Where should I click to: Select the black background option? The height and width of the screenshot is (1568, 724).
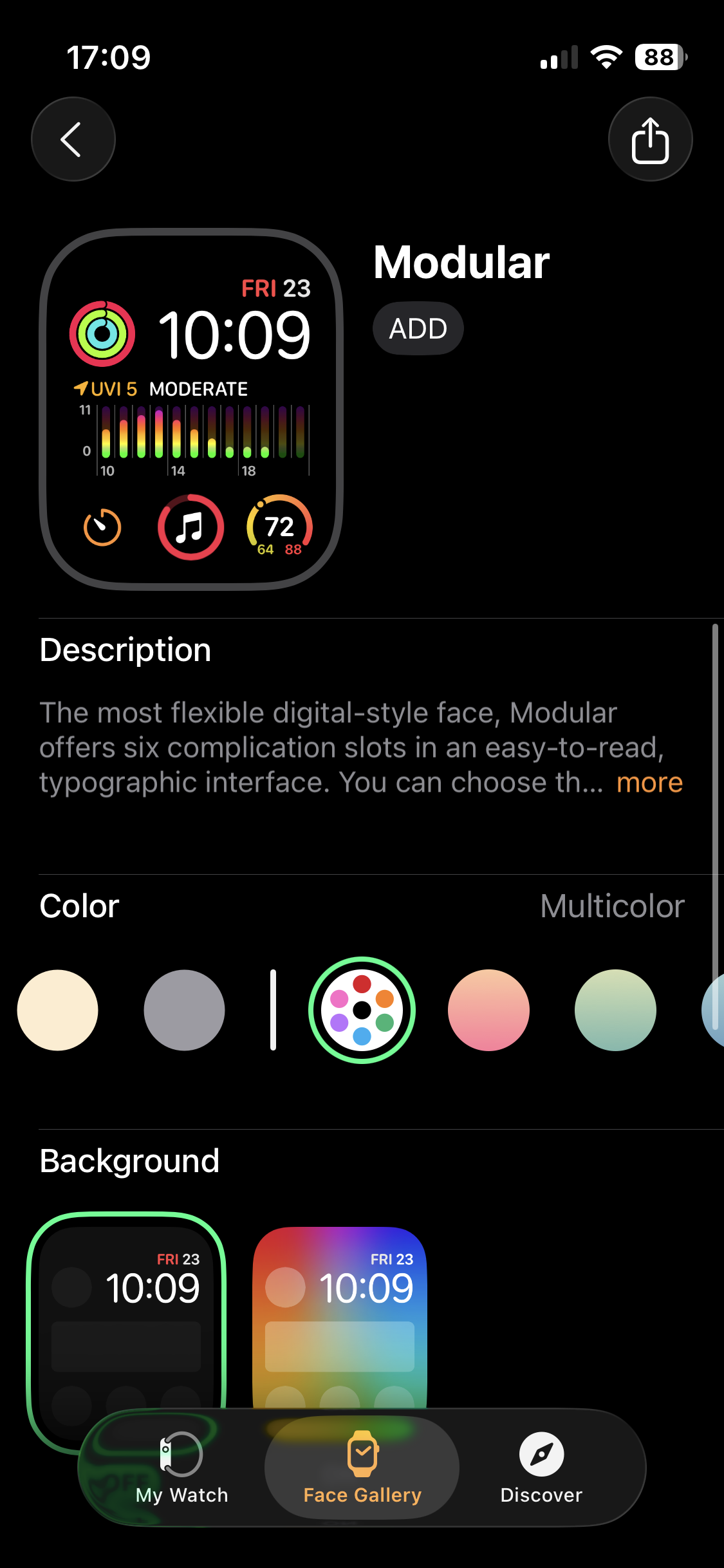click(x=126, y=1313)
